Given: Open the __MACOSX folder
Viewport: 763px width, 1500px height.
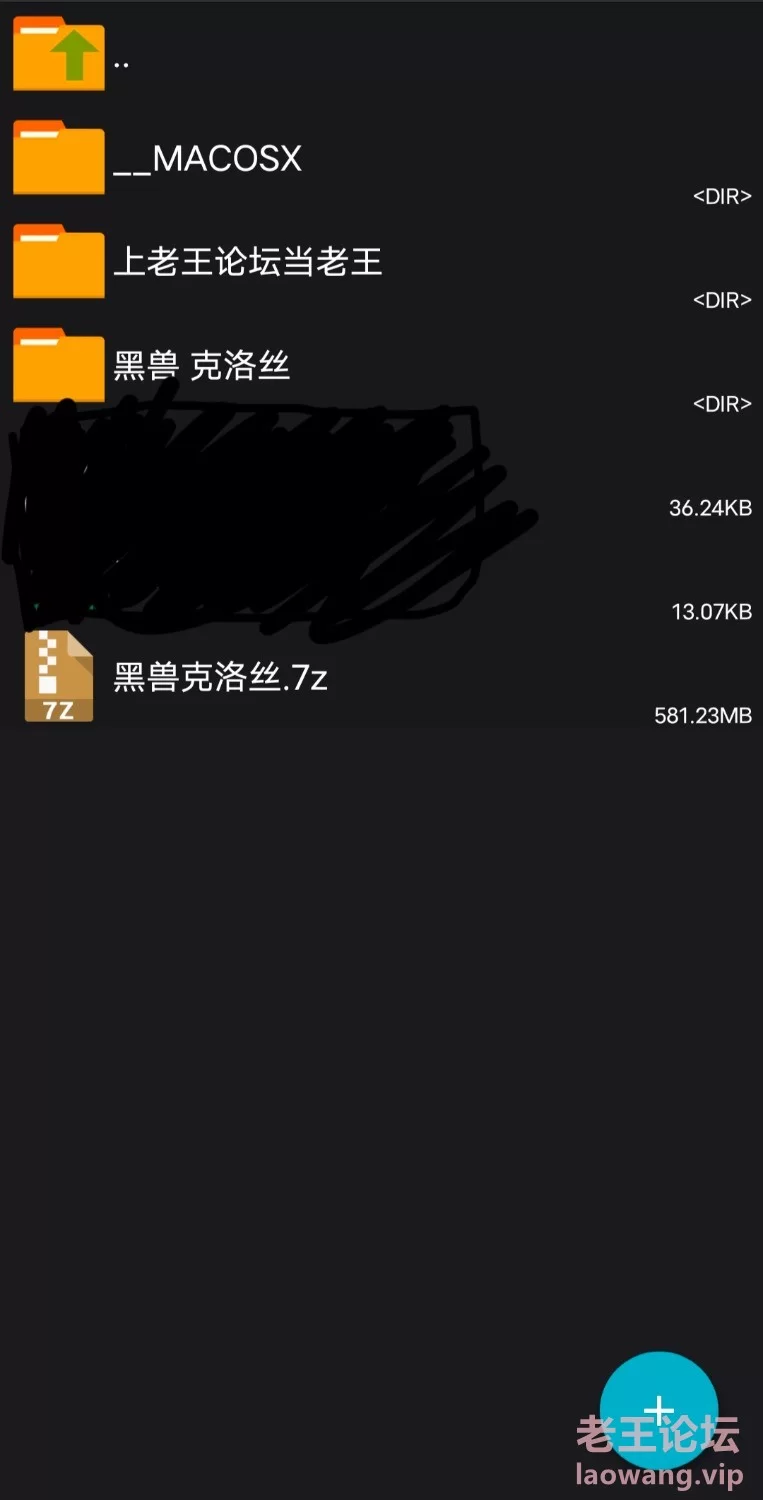Looking at the screenshot, I should (x=381, y=159).
